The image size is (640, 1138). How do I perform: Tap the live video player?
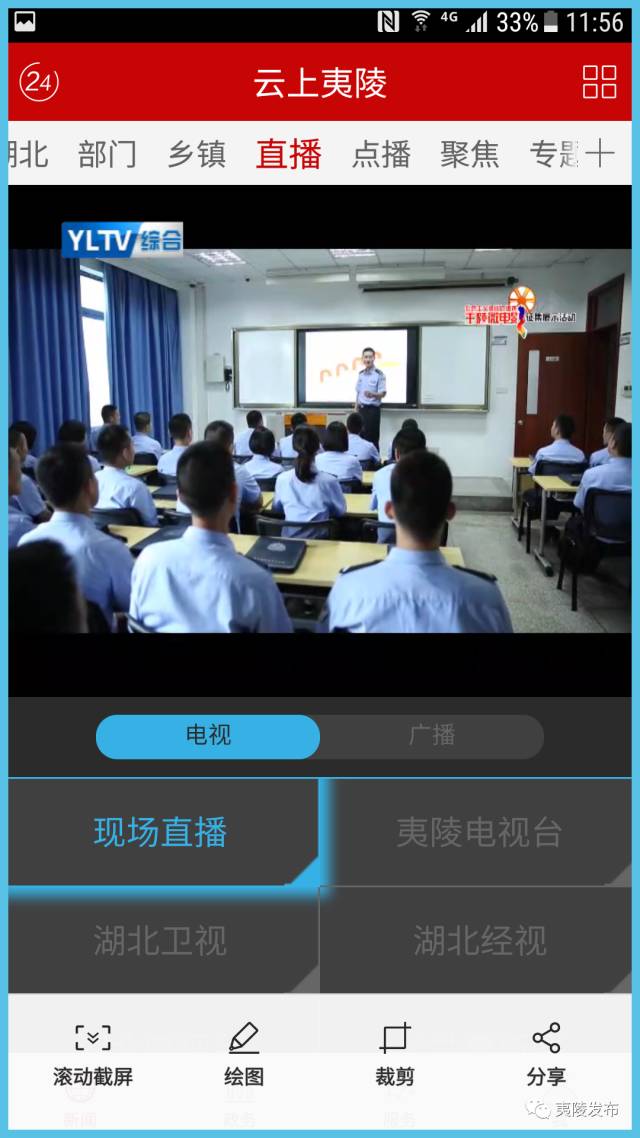click(x=320, y=440)
